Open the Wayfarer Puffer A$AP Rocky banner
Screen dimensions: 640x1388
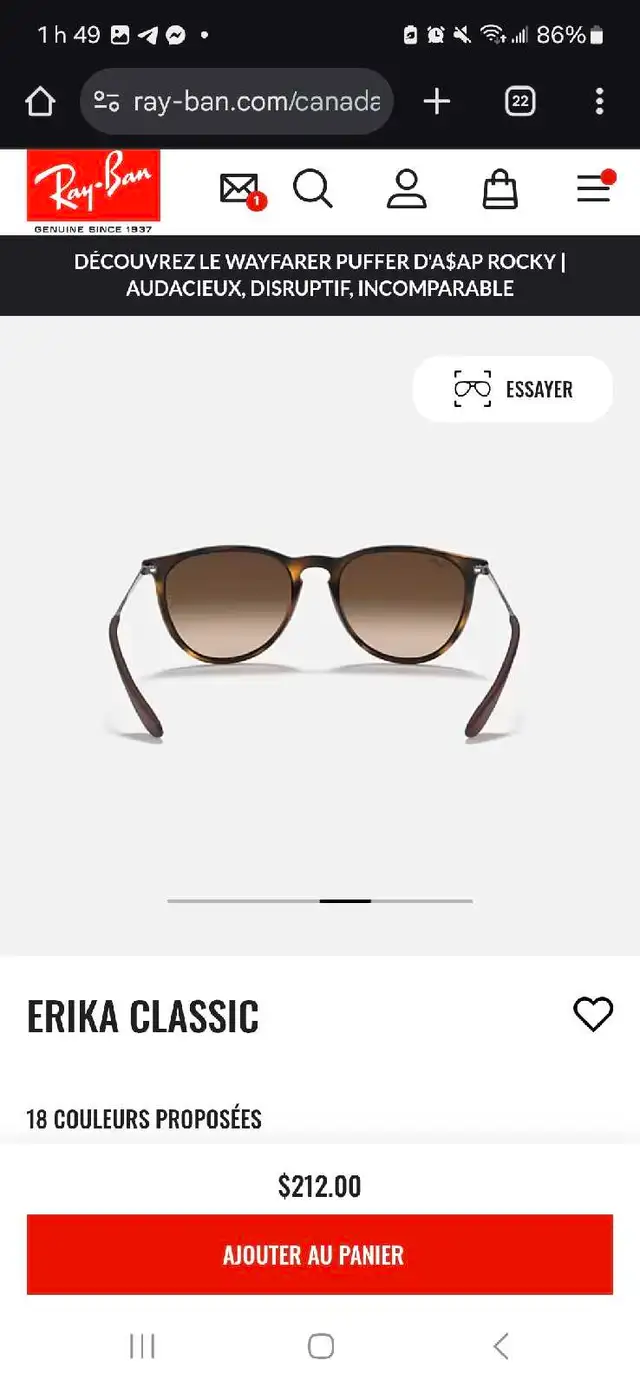(320, 275)
